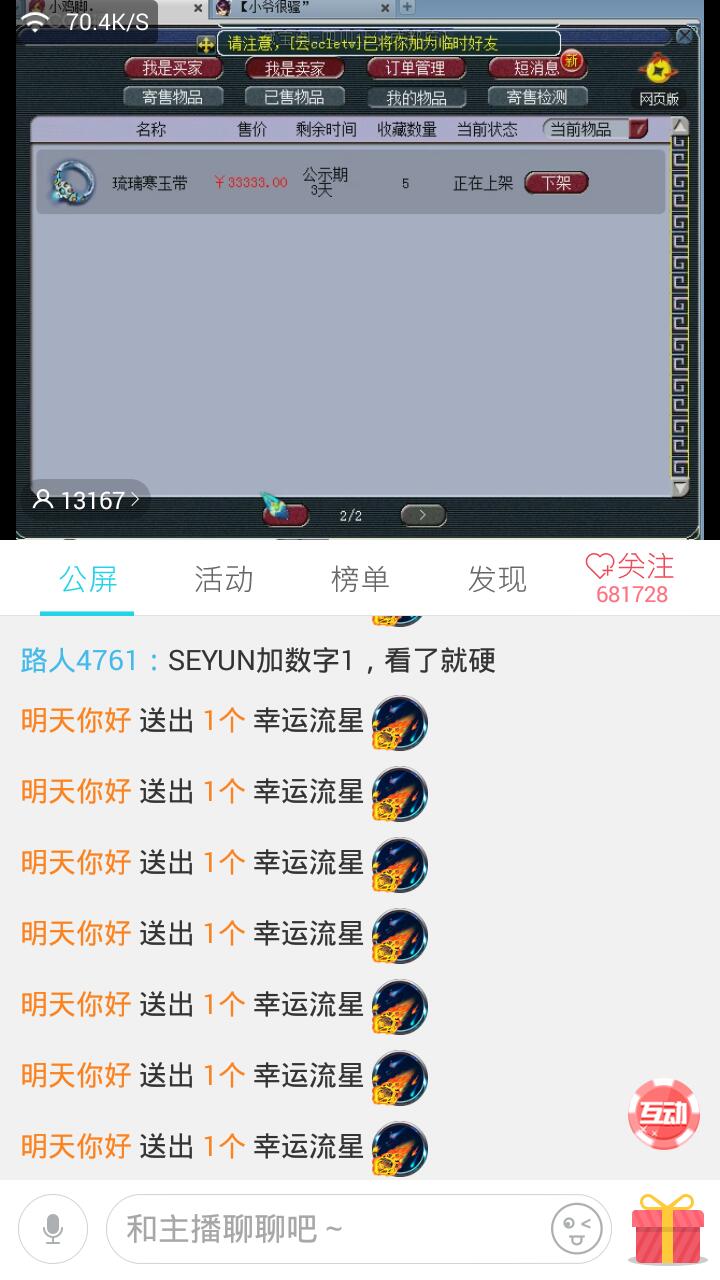Open the 发现 tab

click(497, 579)
